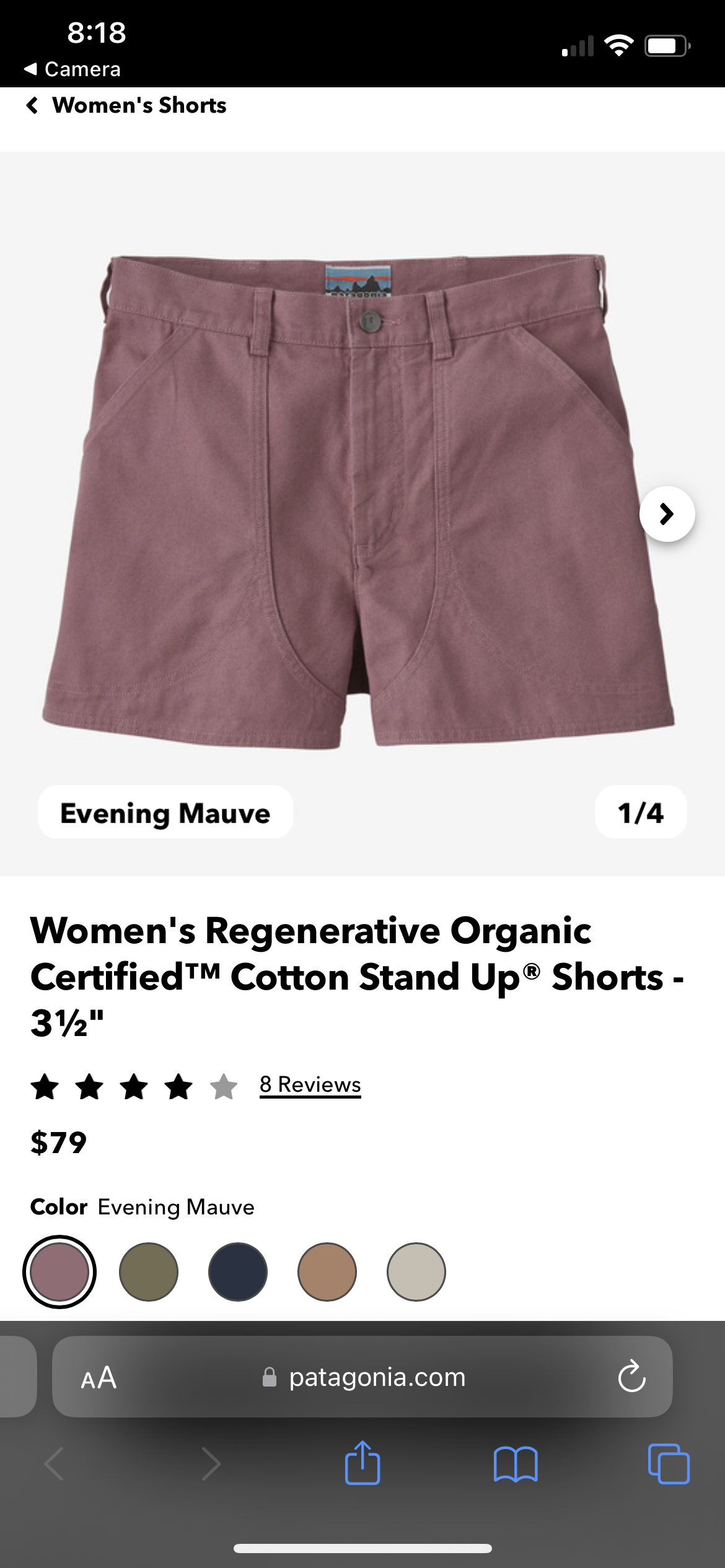
Task: Open the 8 Reviews link
Action: (310, 1086)
